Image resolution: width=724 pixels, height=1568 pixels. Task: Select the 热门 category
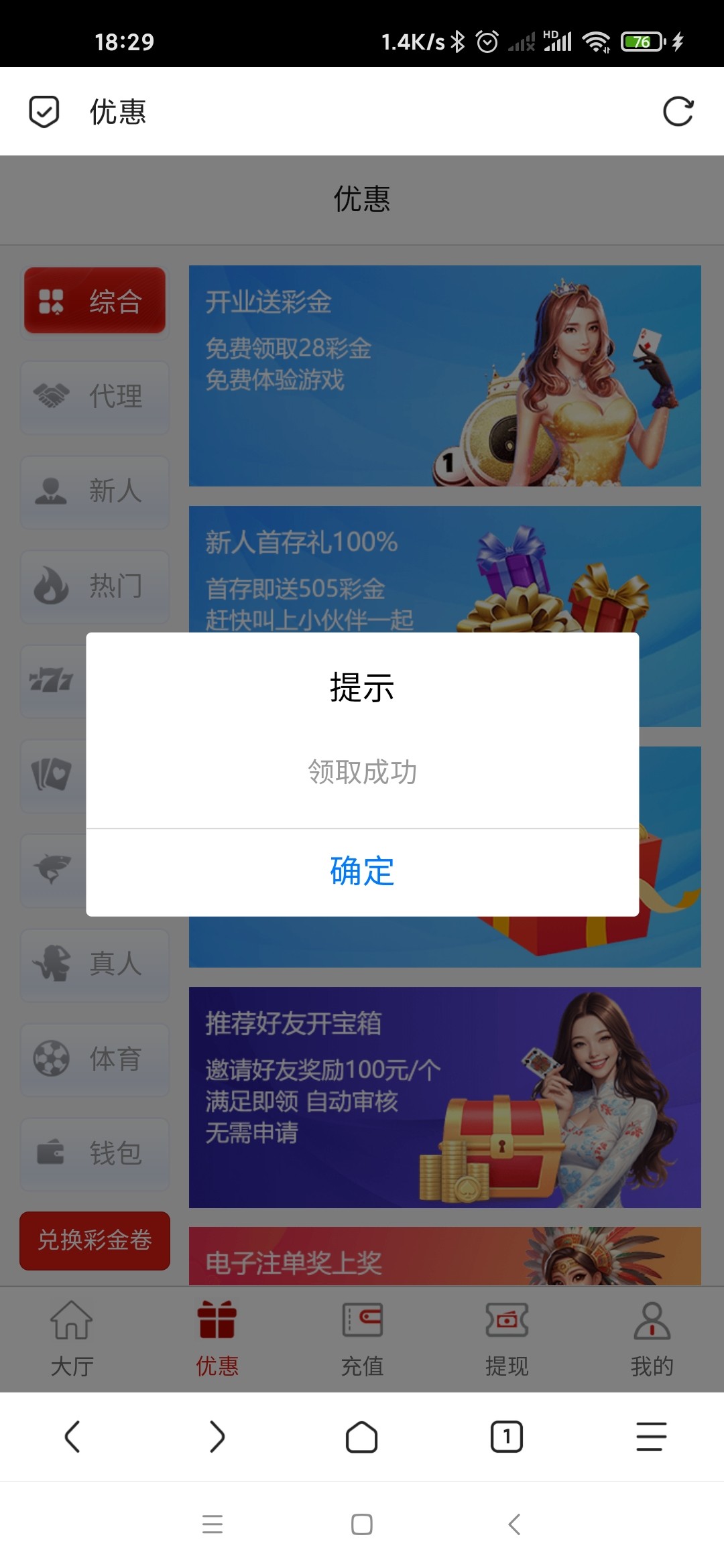pyautogui.click(x=95, y=586)
